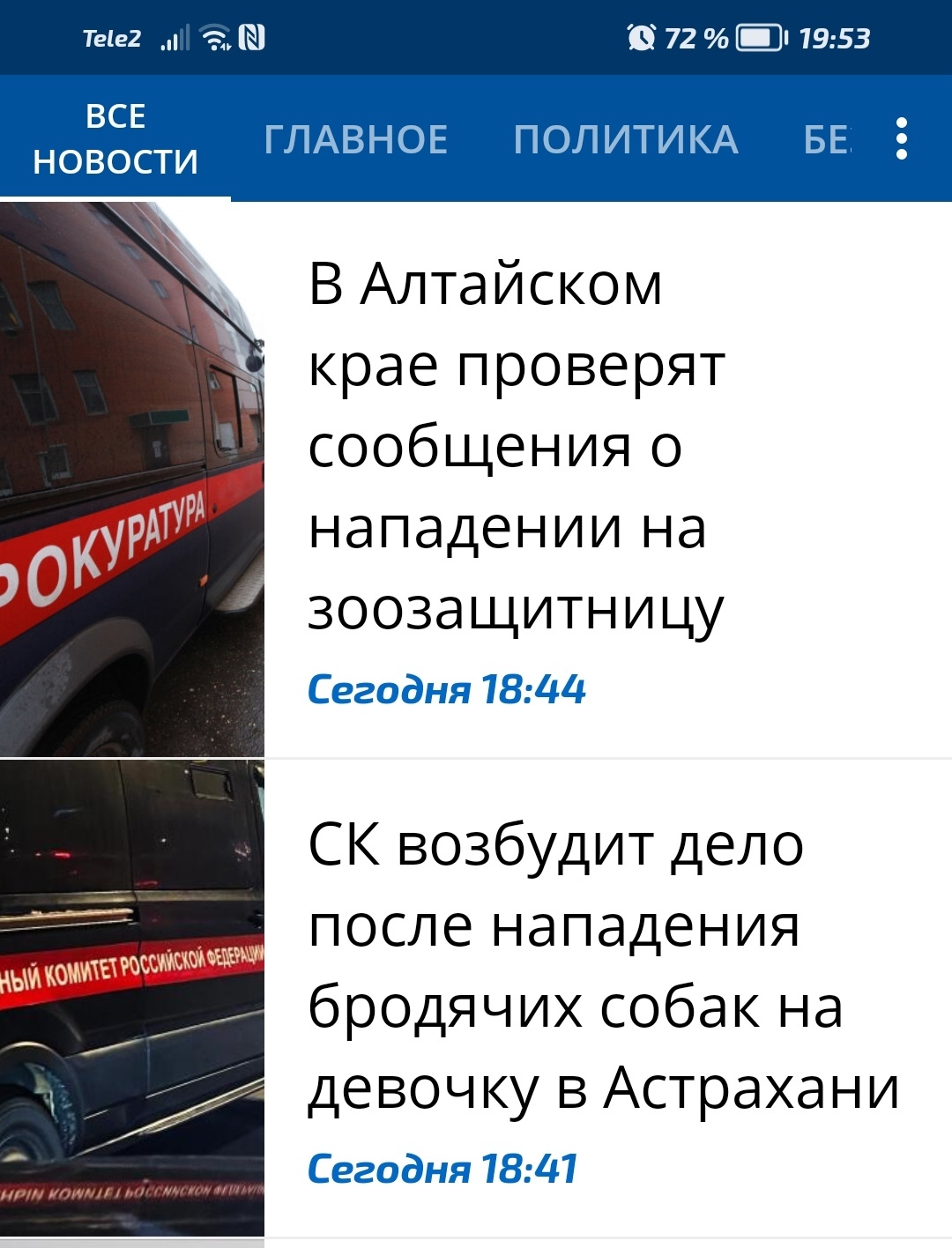Open the three-dot overflow menu

pyautogui.click(x=901, y=139)
